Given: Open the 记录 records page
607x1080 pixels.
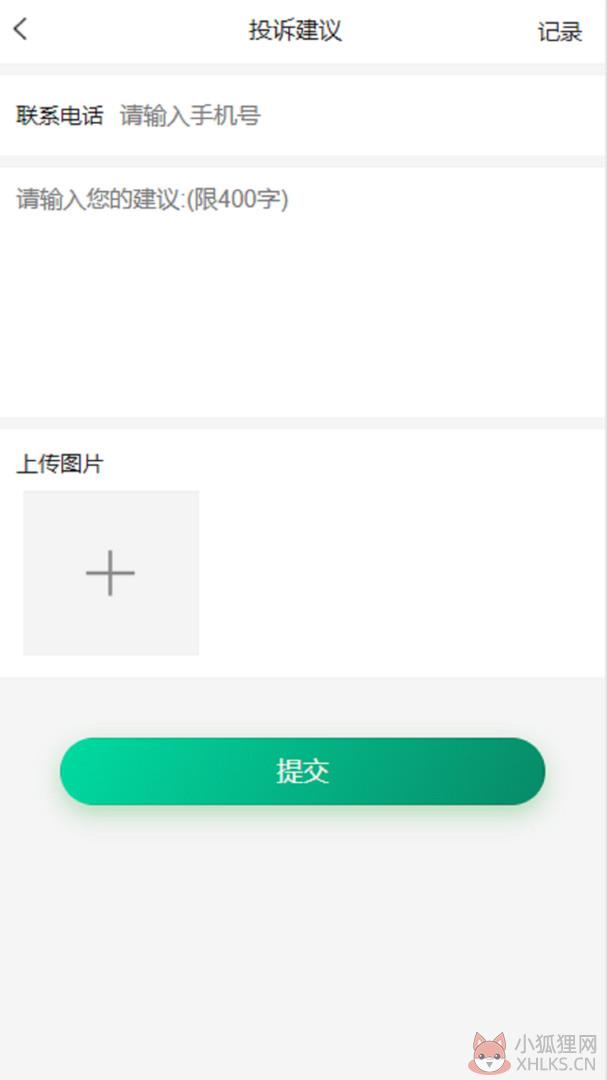Looking at the screenshot, I should [559, 32].
